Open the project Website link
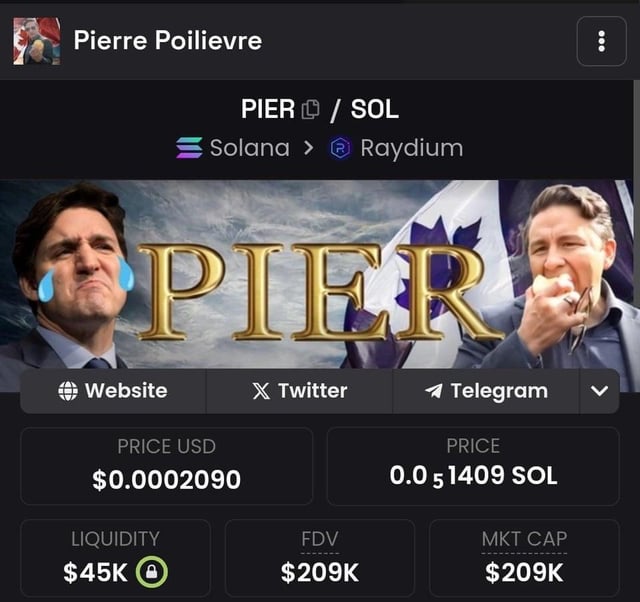The width and height of the screenshot is (640, 602). pyautogui.click(x=113, y=391)
